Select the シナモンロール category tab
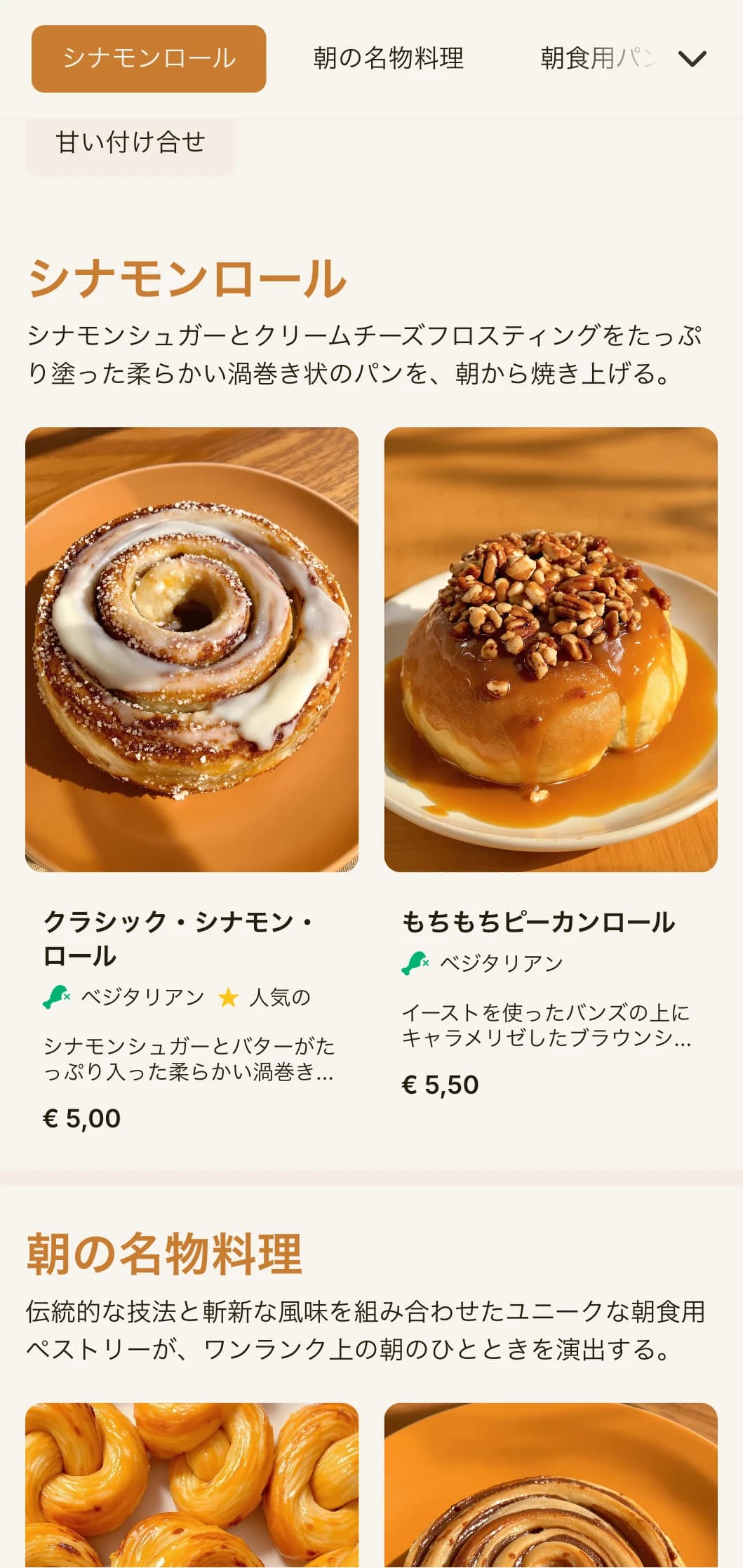The image size is (743, 1568). pos(149,58)
